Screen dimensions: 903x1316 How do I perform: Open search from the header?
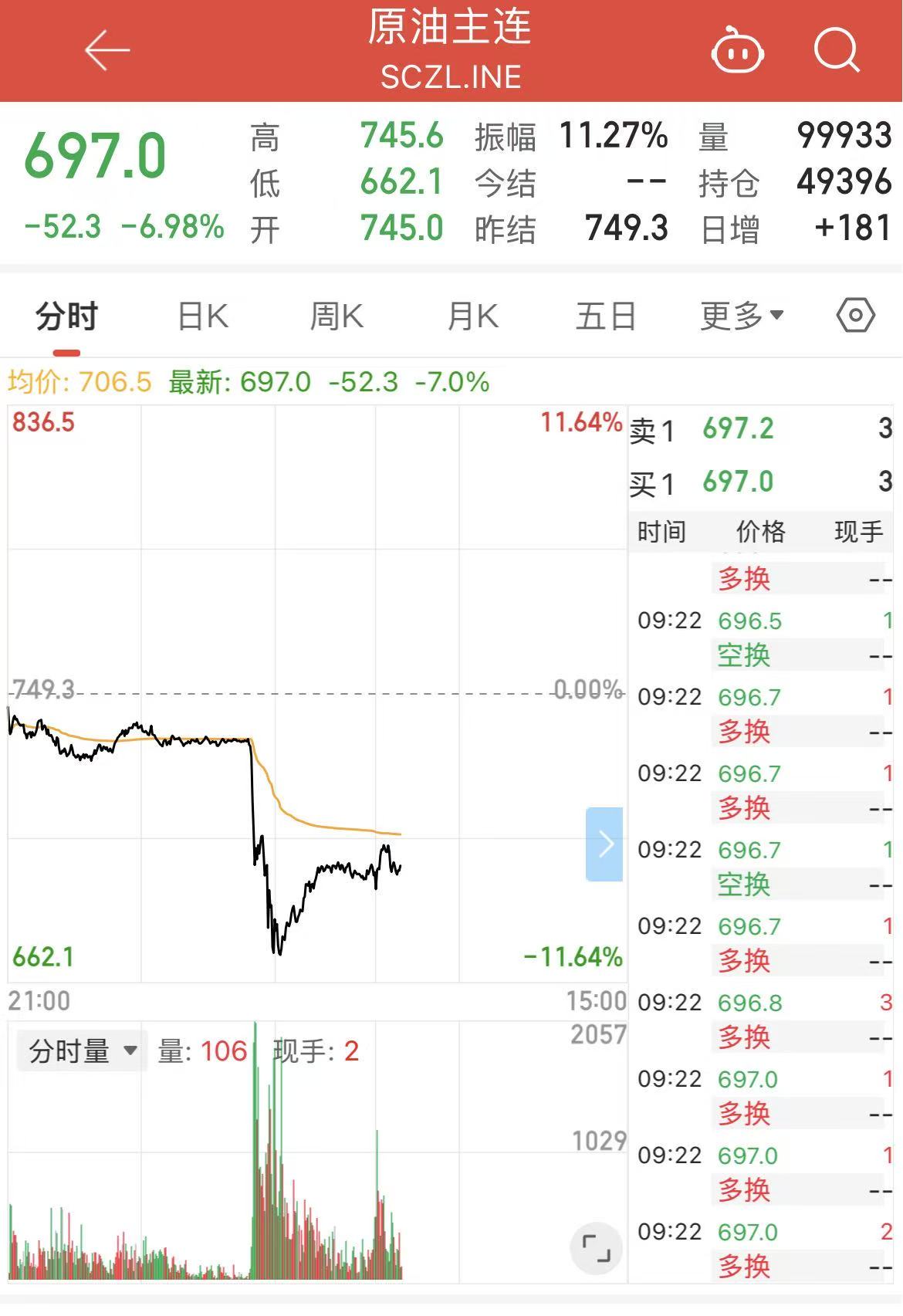[837, 51]
